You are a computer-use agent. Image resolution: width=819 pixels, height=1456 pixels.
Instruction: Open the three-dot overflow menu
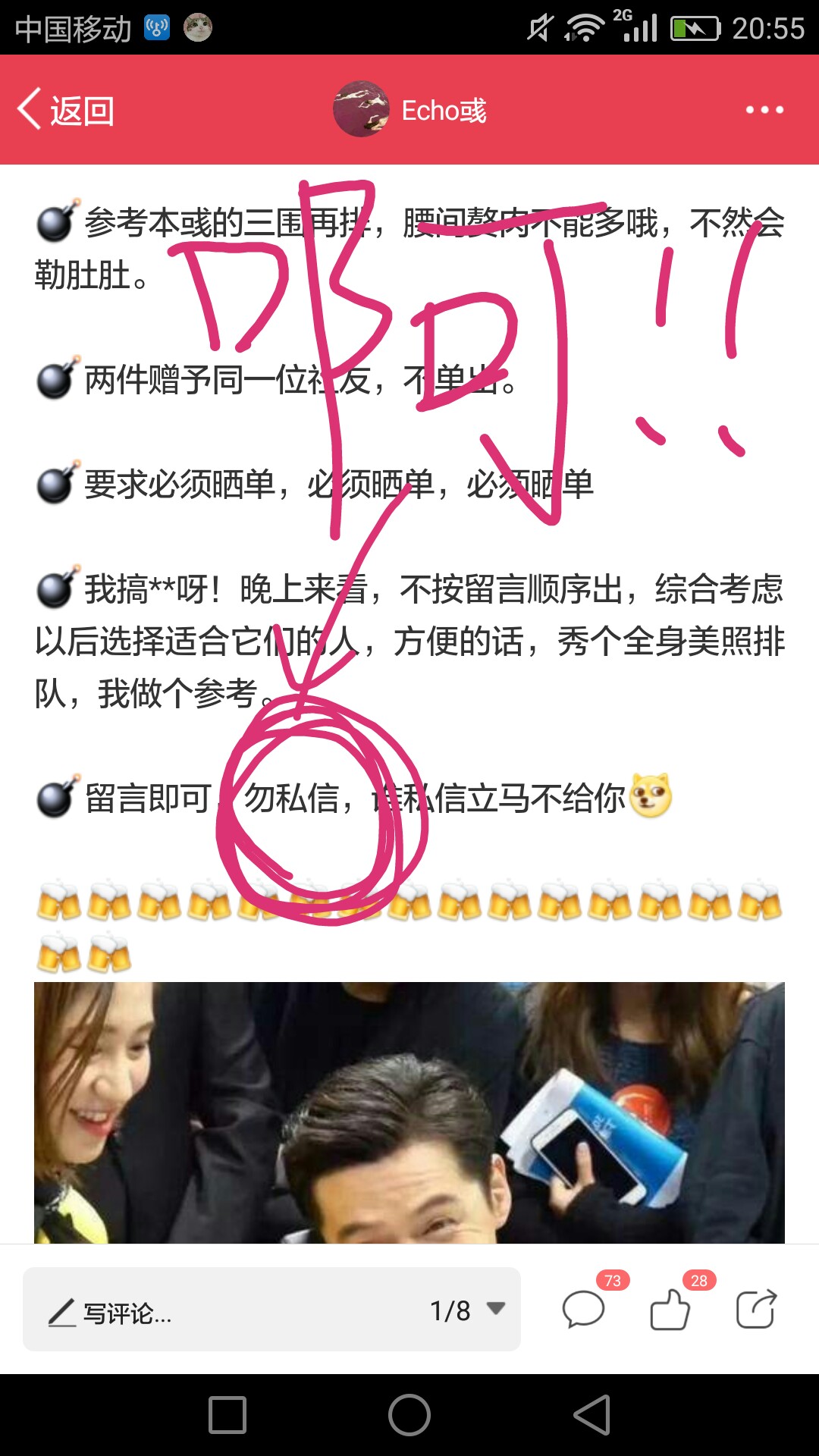764,110
